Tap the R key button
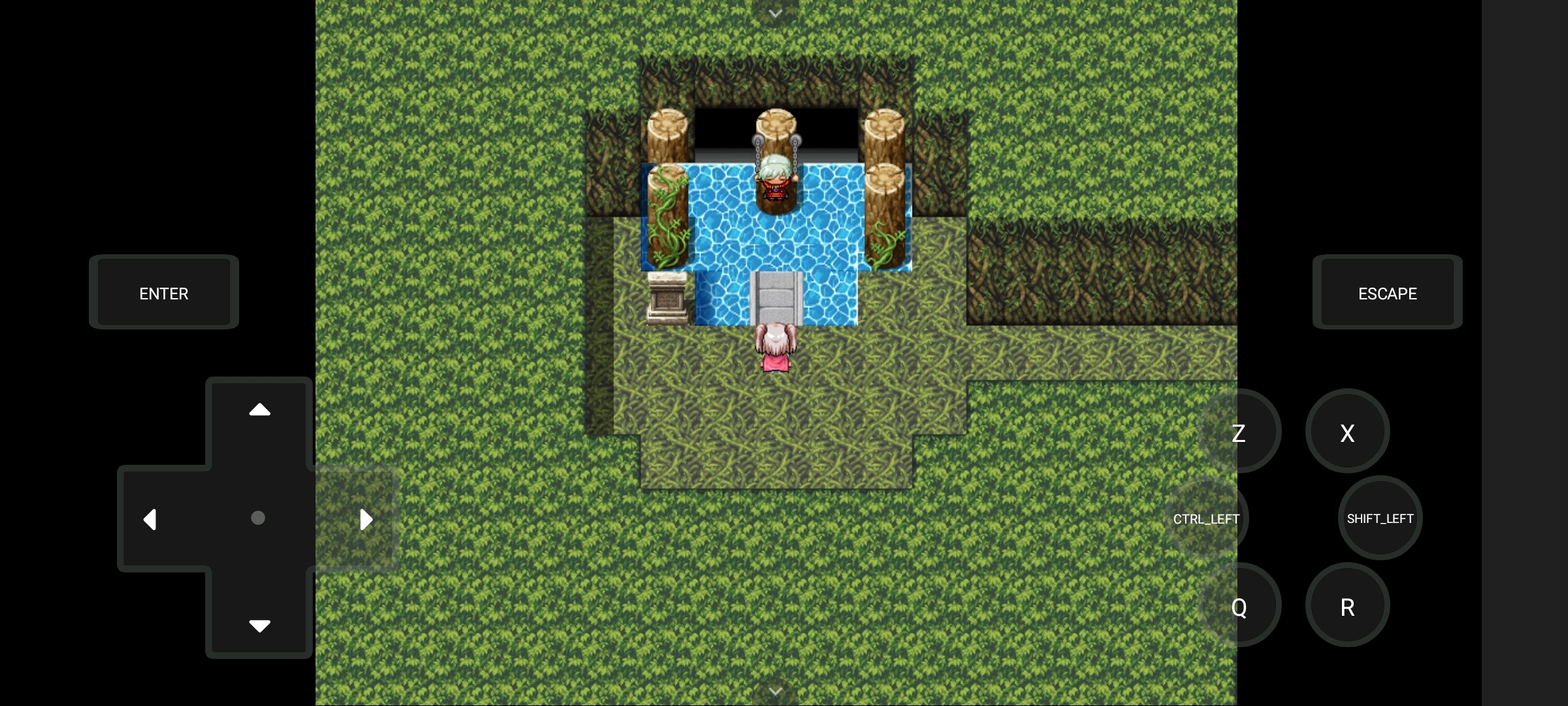 click(x=1347, y=607)
